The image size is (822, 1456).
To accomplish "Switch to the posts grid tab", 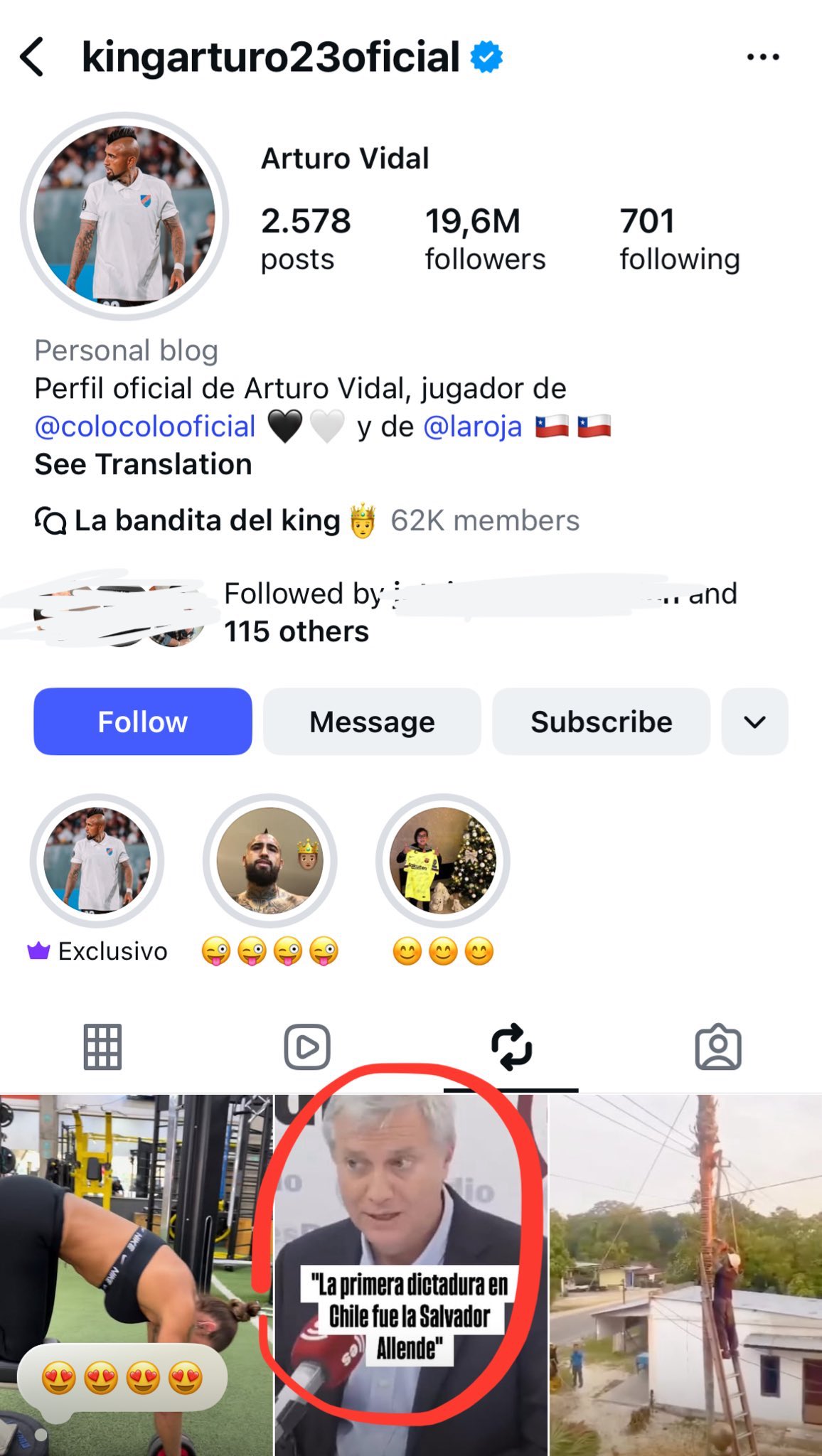I will click(102, 1046).
